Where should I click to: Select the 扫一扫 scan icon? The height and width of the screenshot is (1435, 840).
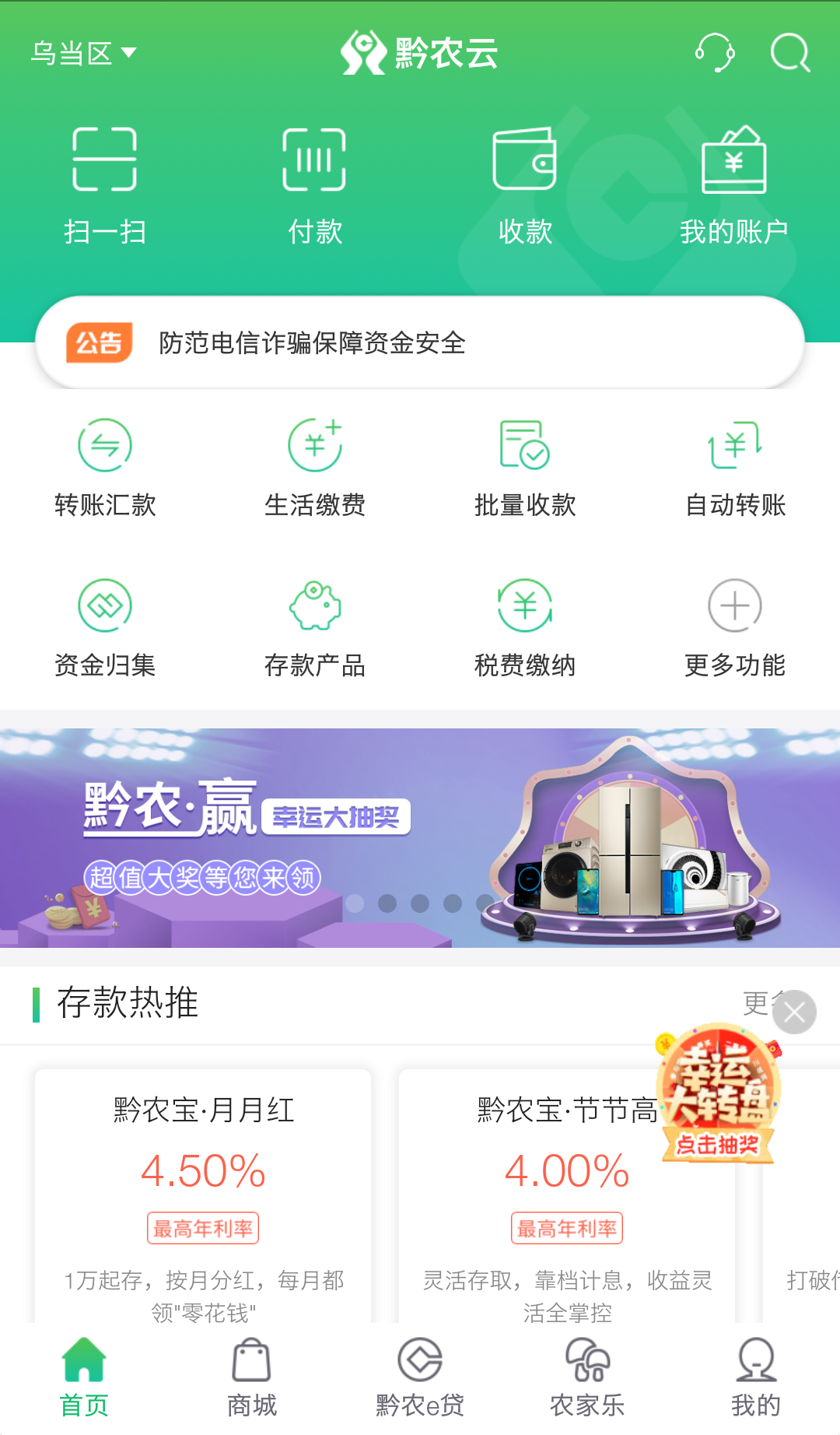pos(105,179)
